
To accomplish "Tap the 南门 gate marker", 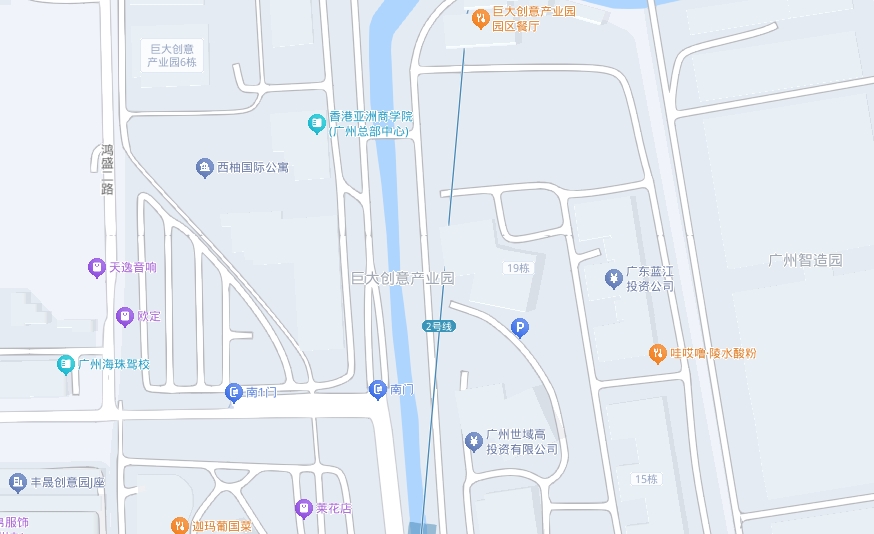I will click(x=378, y=388).
